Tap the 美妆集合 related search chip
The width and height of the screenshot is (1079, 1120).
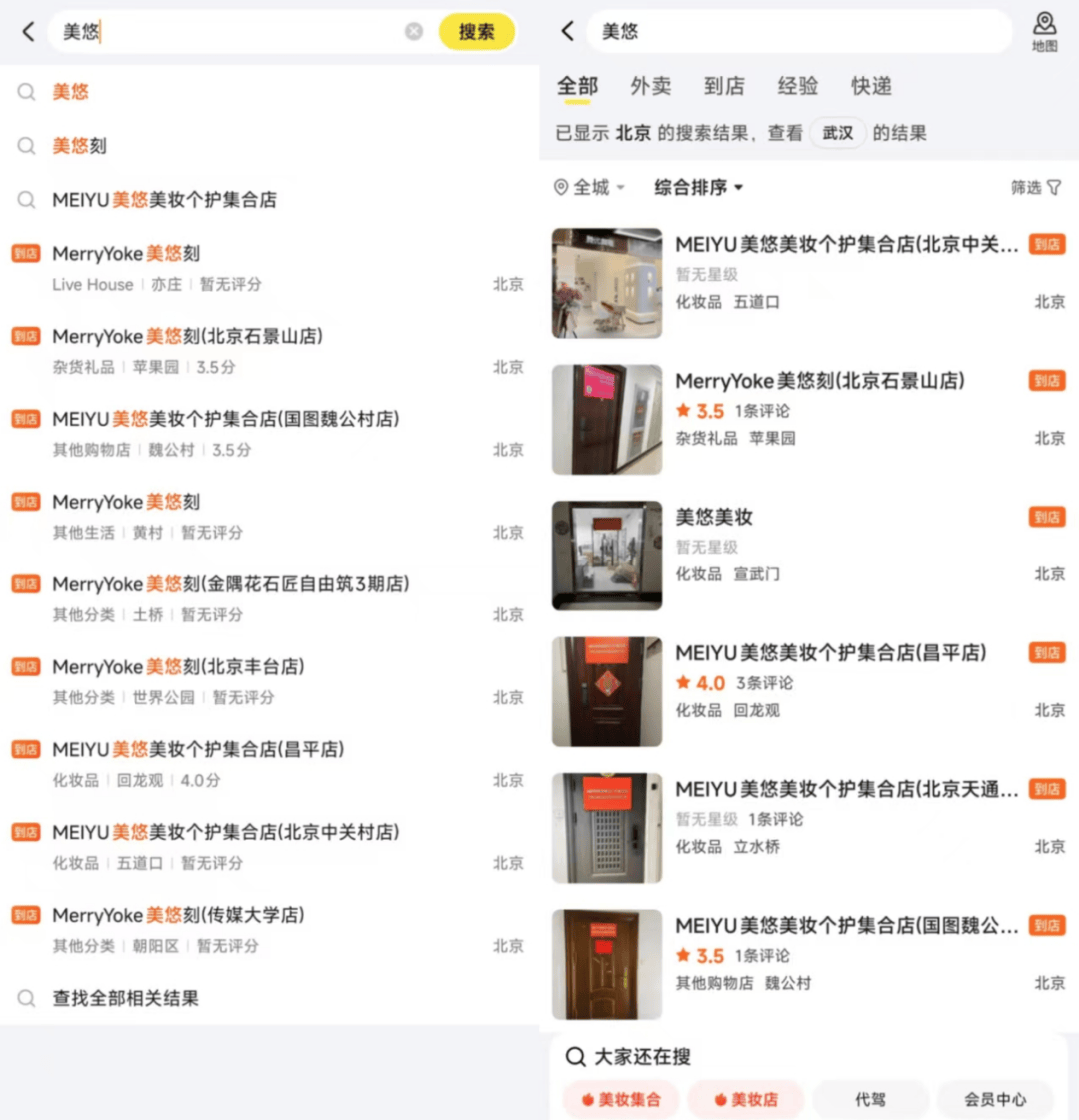(621, 1099)
